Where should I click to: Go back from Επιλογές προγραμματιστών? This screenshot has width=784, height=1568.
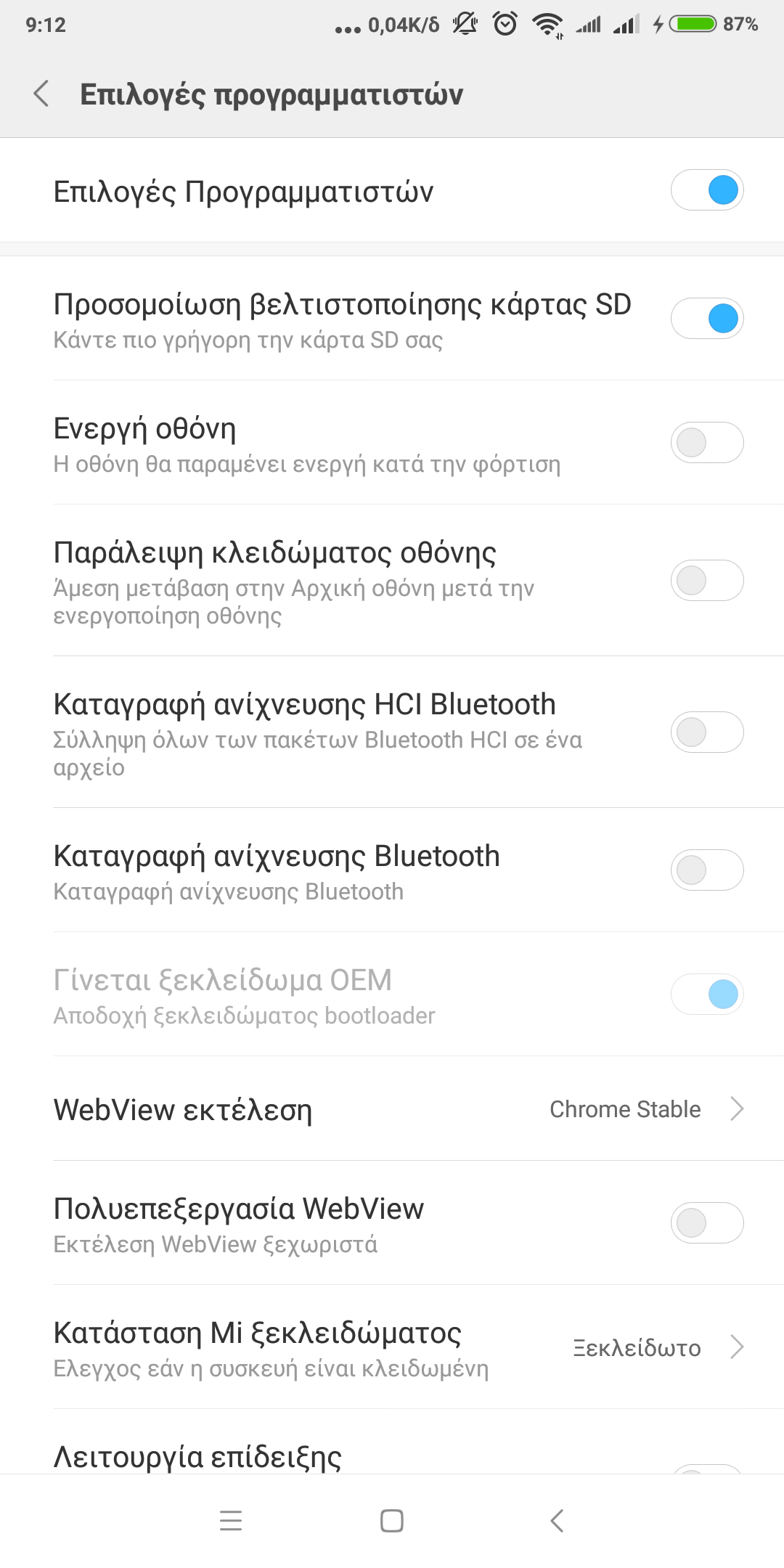pos(42,94)
